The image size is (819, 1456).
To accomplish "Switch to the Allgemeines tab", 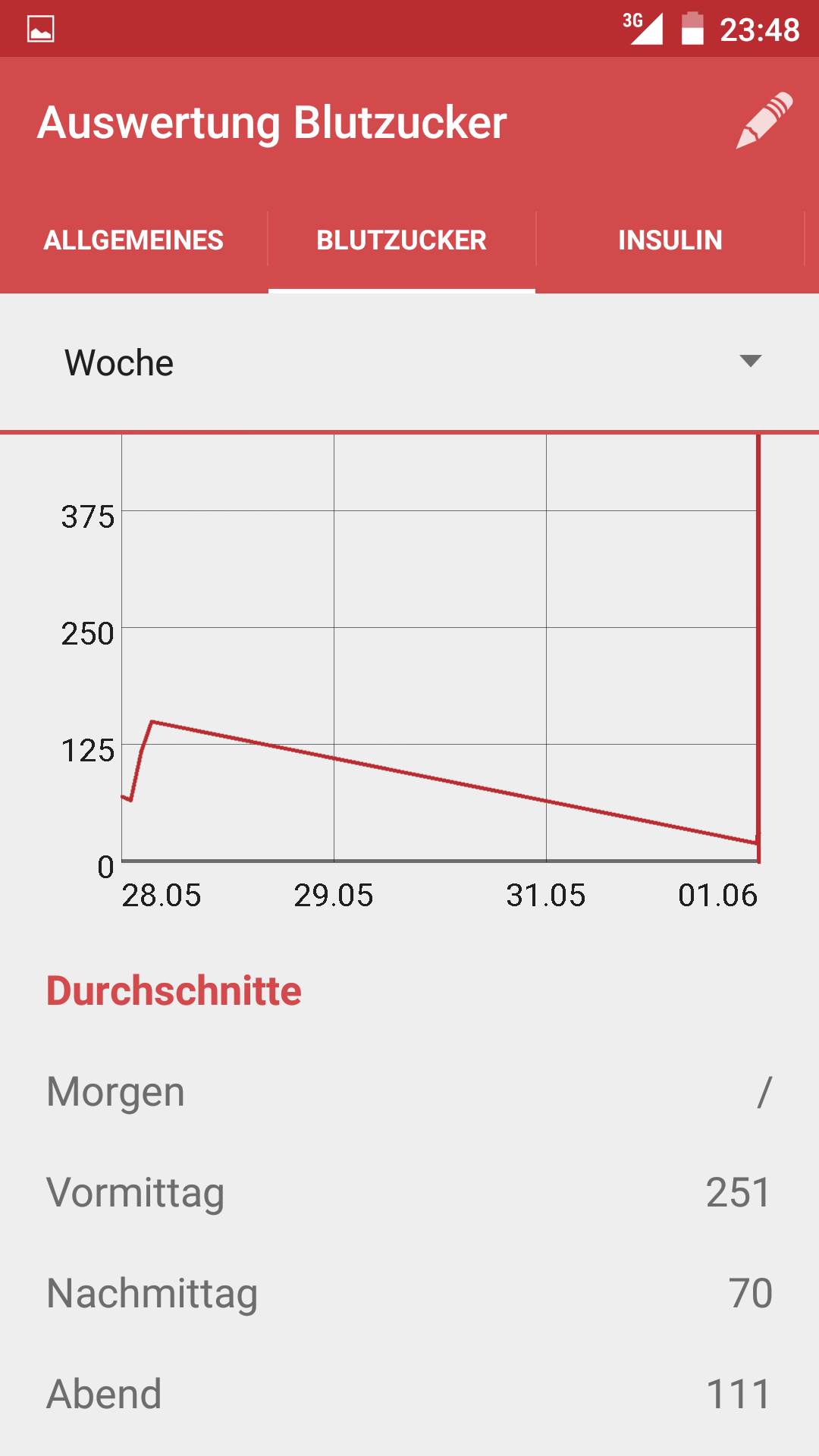I will (133, 240).
